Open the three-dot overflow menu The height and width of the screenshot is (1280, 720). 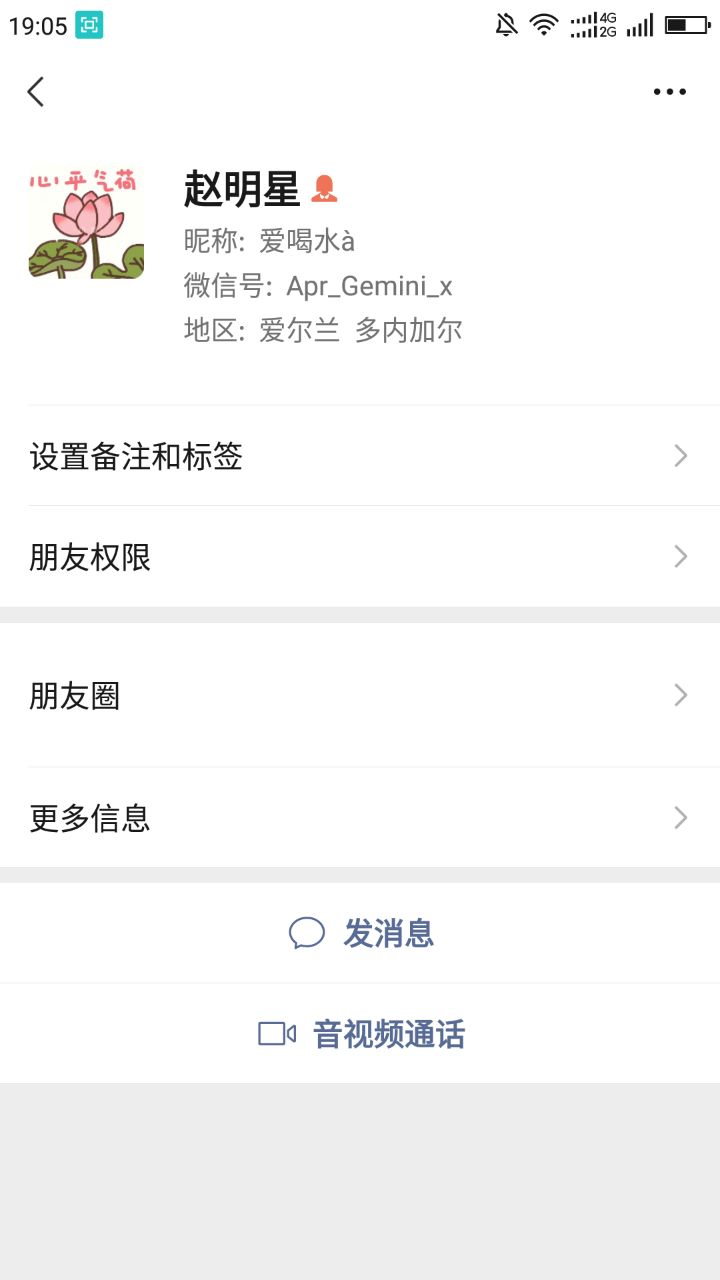pyautogui.click(x=669, y=92)
